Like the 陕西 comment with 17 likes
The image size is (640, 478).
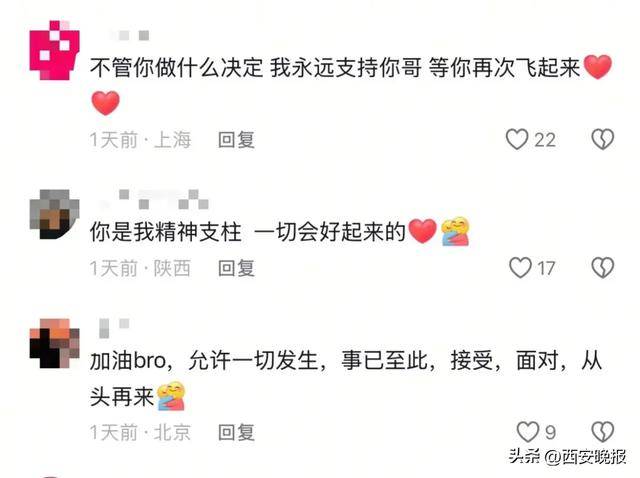click(520, 268)
